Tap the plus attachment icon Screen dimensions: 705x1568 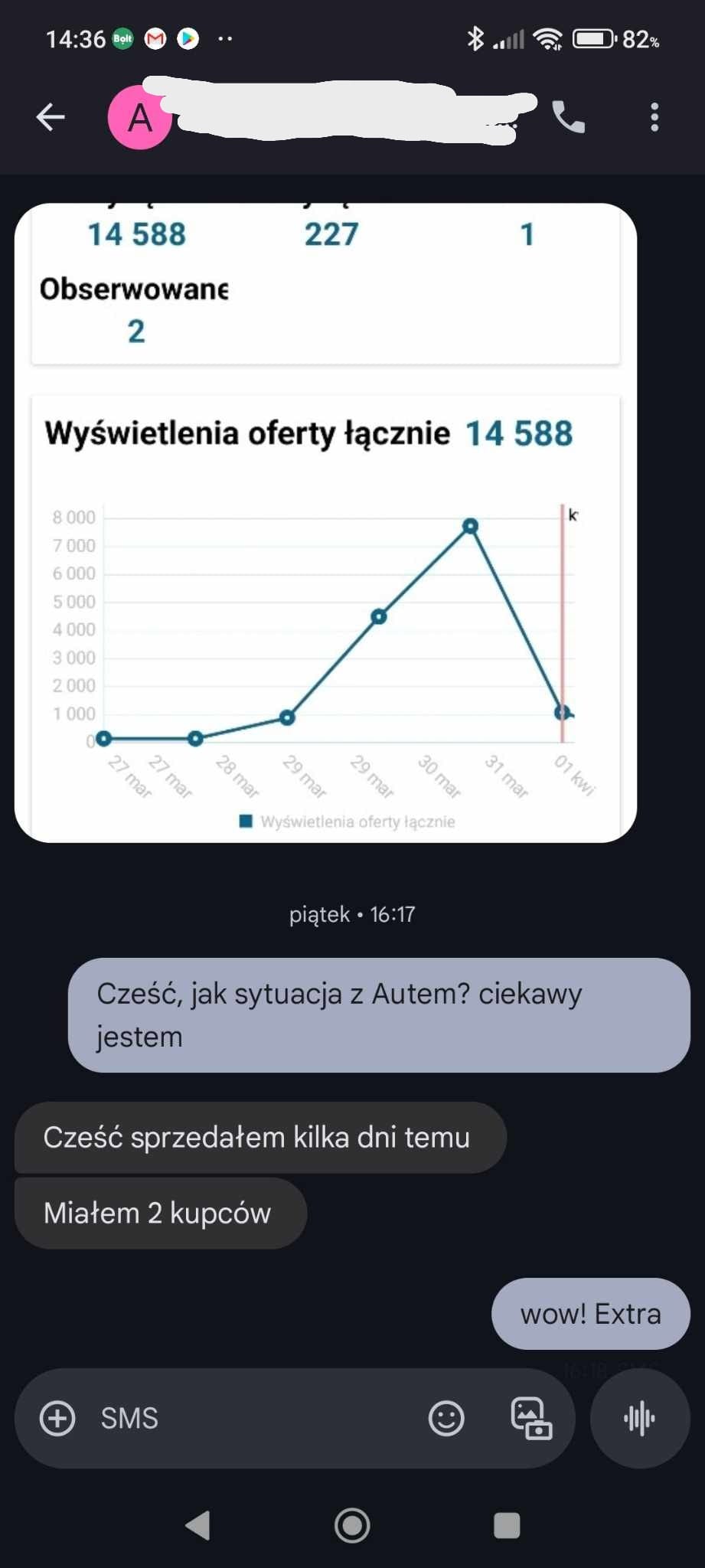pyautogui.click(x=57, y=1418)
